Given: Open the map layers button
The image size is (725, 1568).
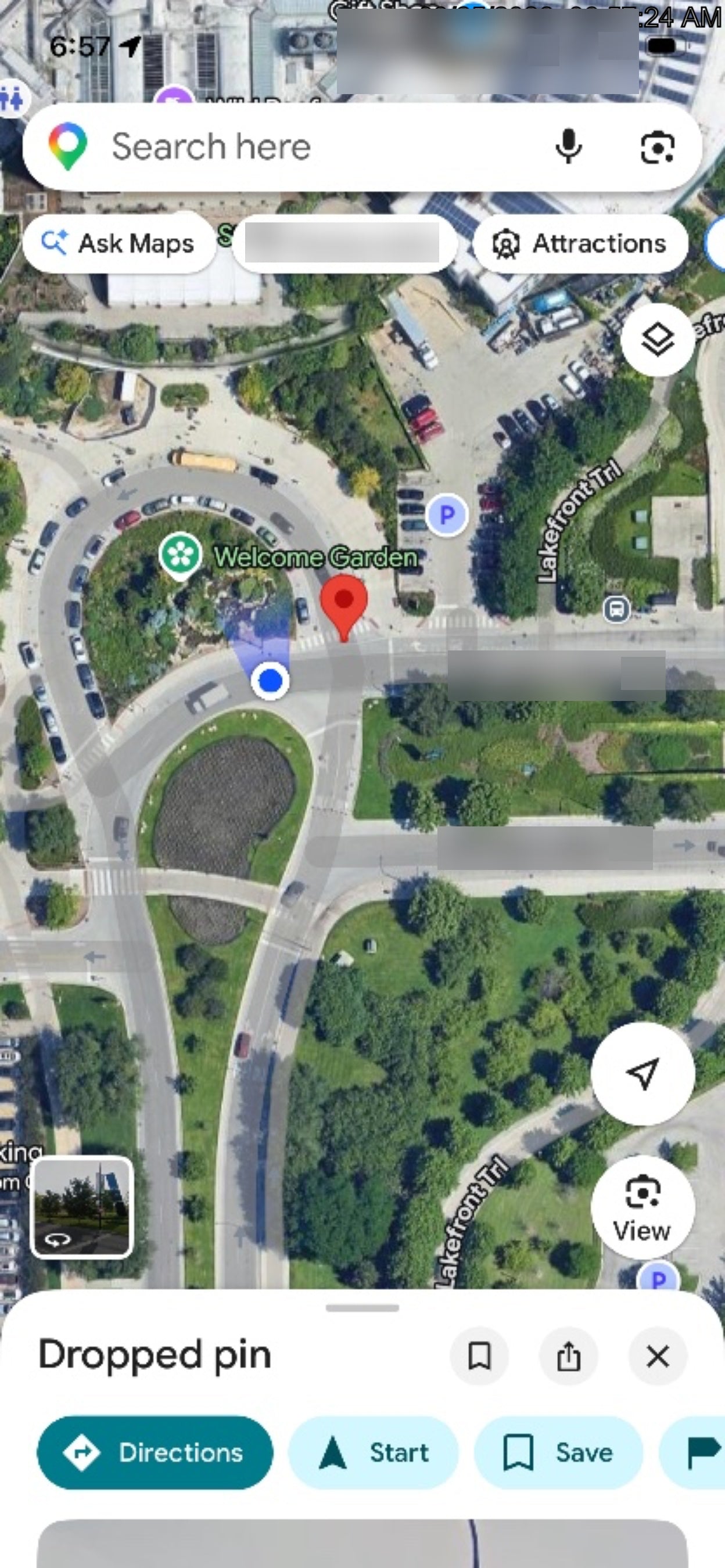Looking at the screenshot, I should pos(658,340).
